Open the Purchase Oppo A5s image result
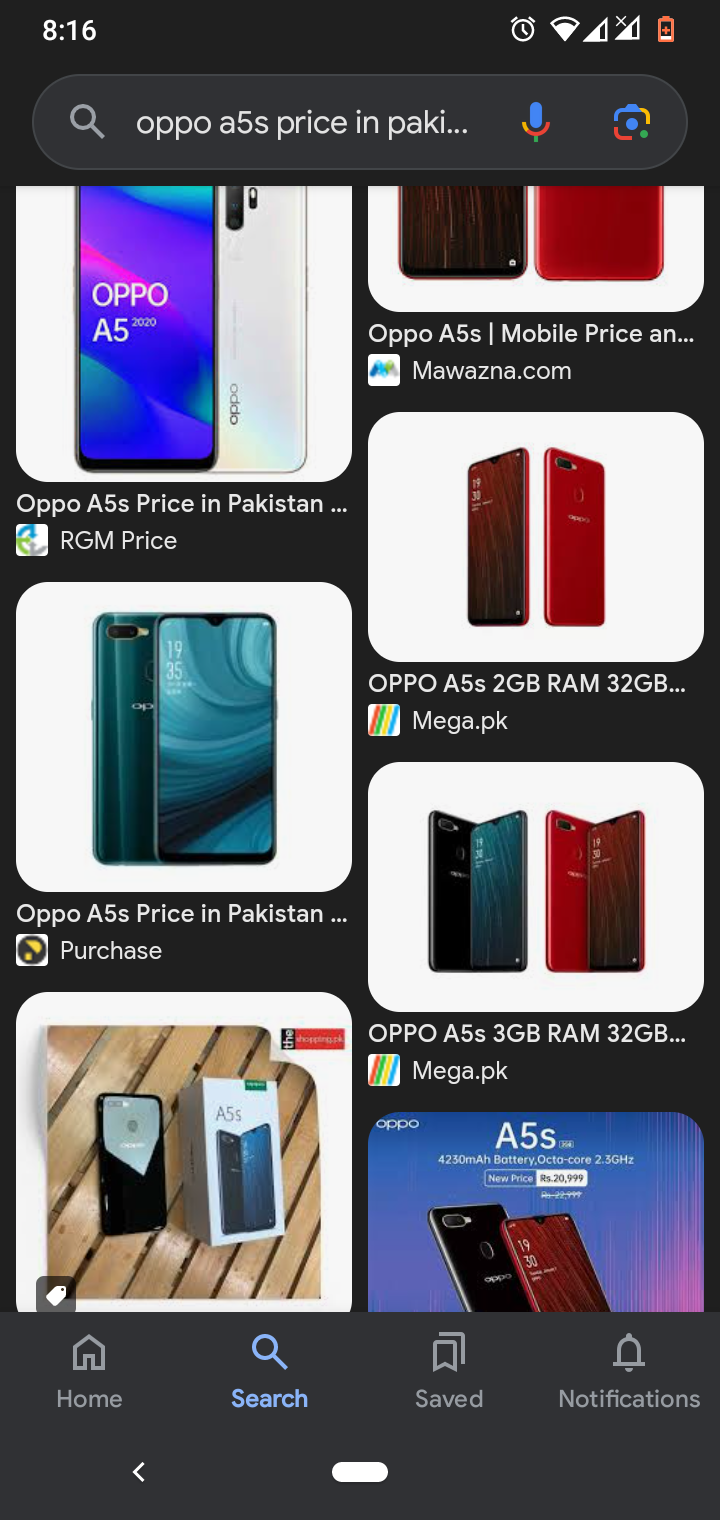This screenshot has height=1520, width=720. (x=184, y=737)
